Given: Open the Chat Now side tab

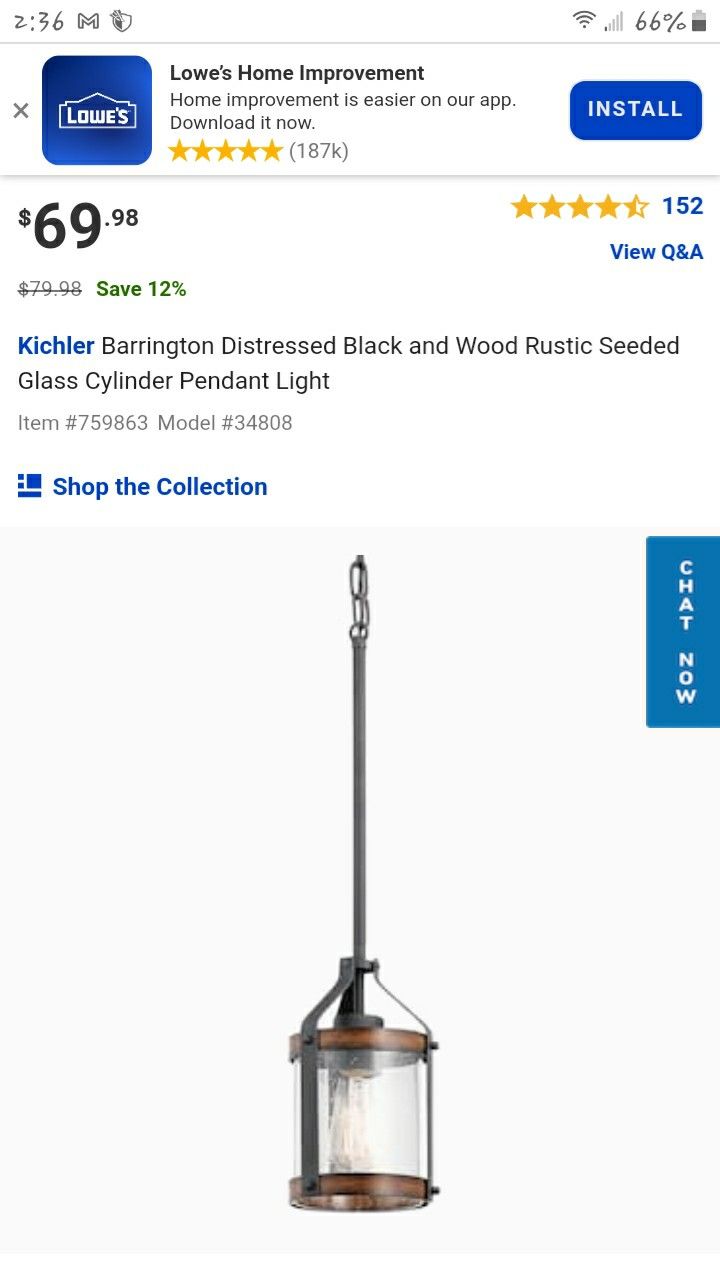Looking at the screenshot, I should coord(684,631).
